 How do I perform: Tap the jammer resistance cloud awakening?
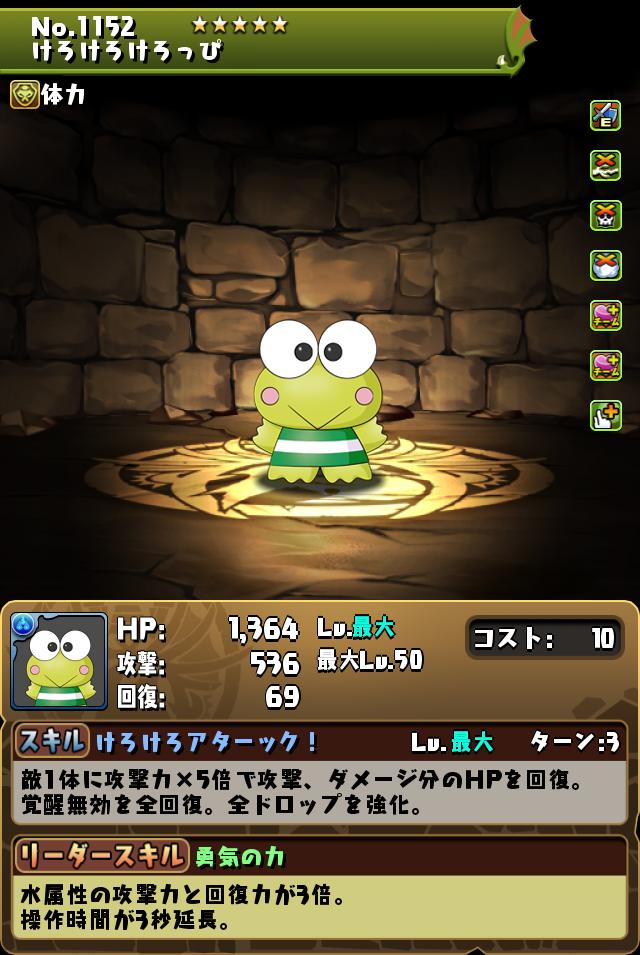tap(606, 265)
